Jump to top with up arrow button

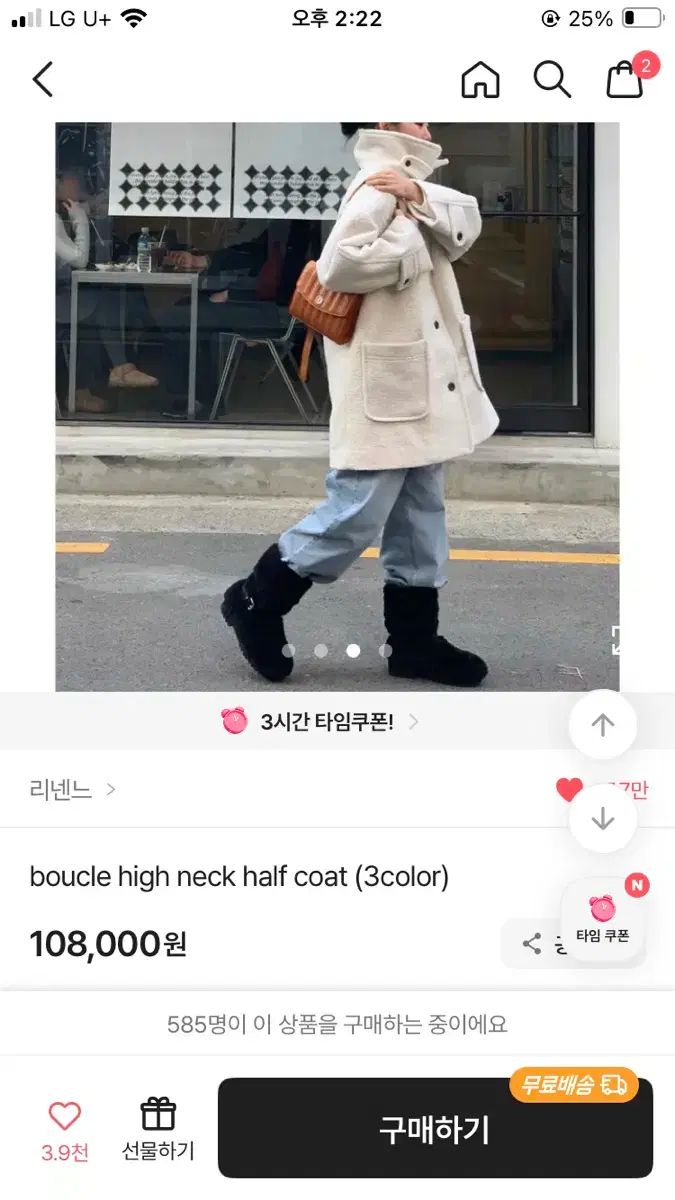point(602,725)
